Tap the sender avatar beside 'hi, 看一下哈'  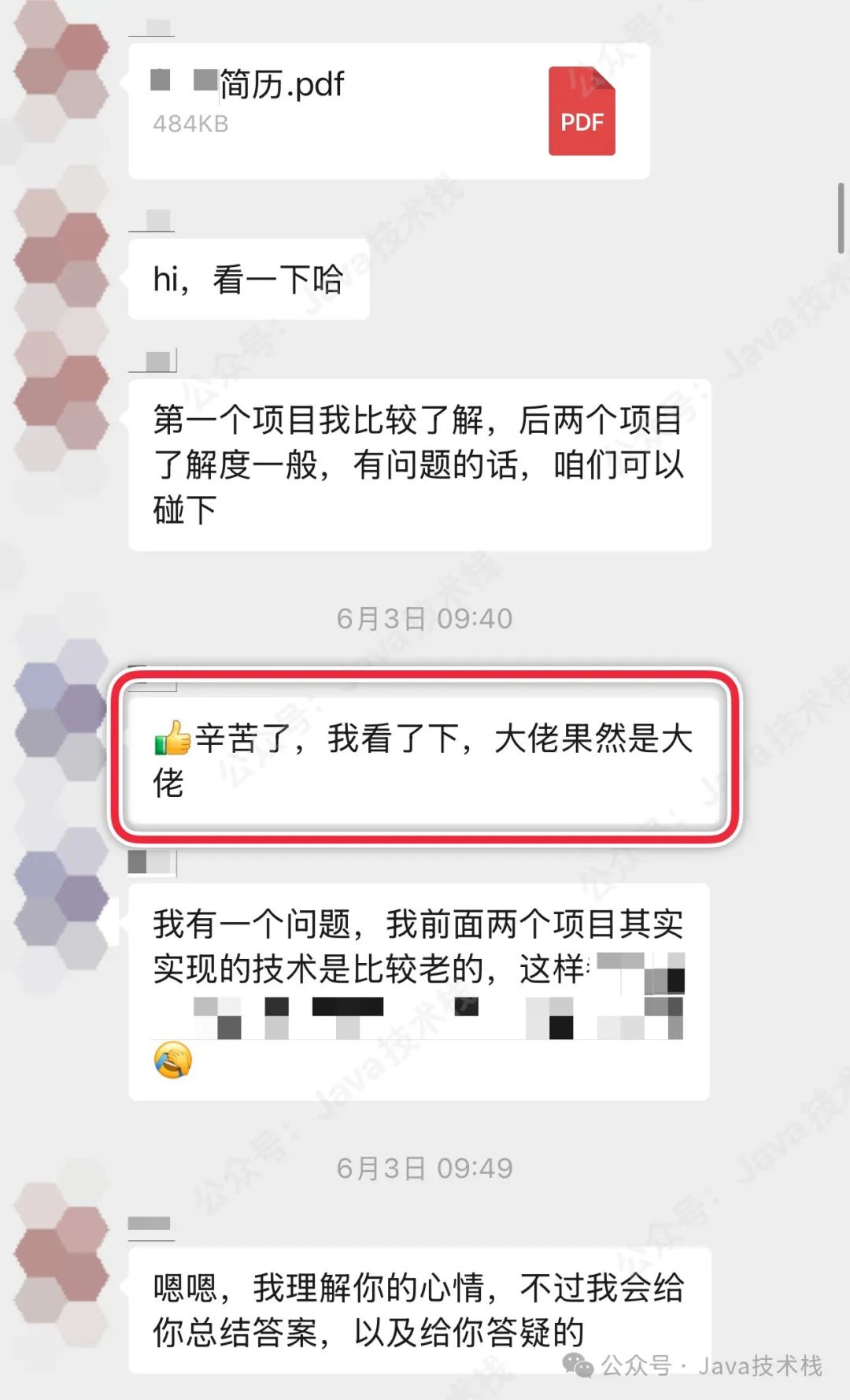tap(61, 260)
